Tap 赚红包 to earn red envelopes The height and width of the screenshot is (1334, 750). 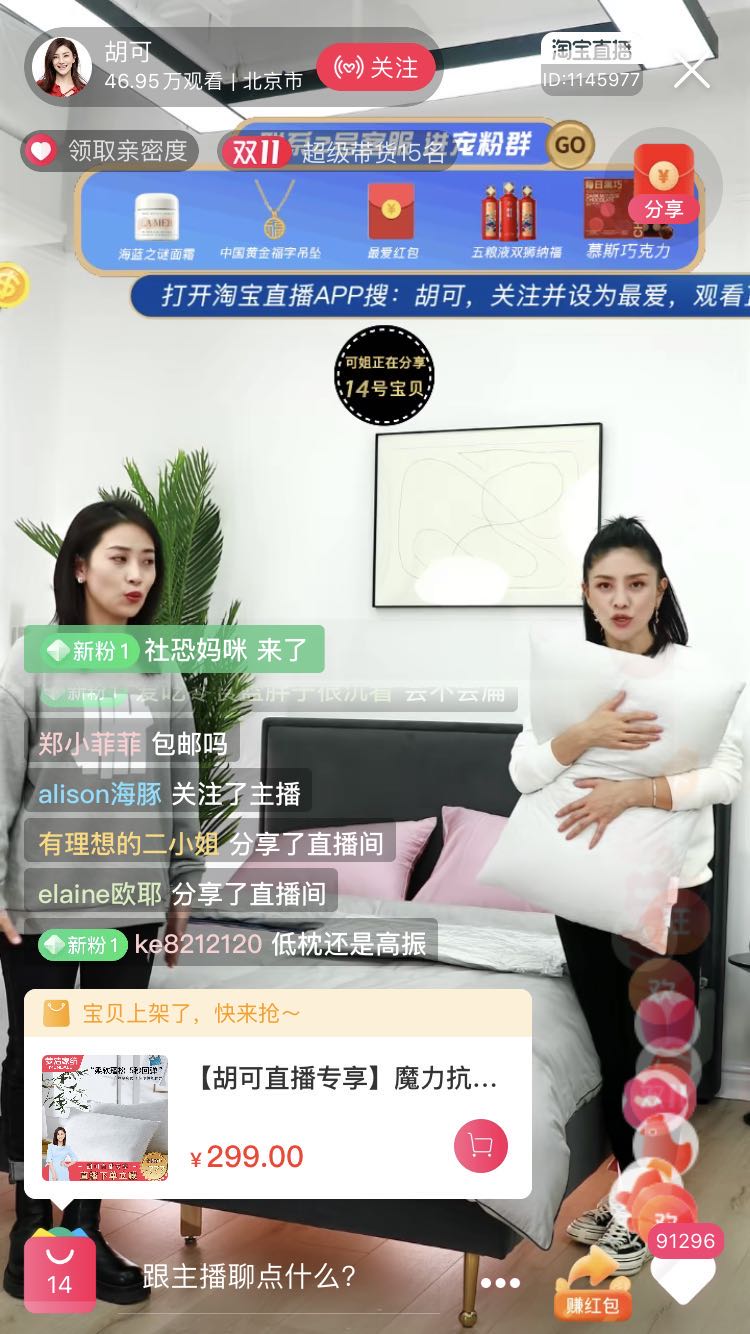coord(594,1285)
